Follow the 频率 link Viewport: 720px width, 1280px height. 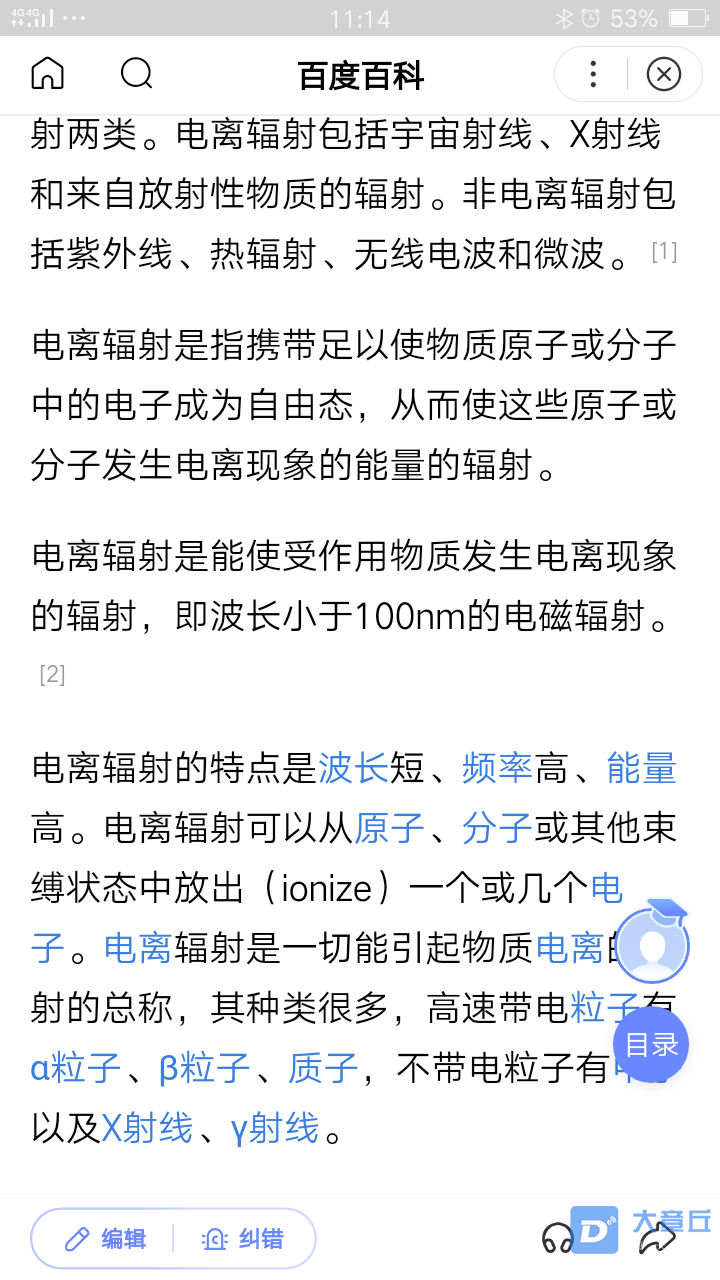pos(497,769)
